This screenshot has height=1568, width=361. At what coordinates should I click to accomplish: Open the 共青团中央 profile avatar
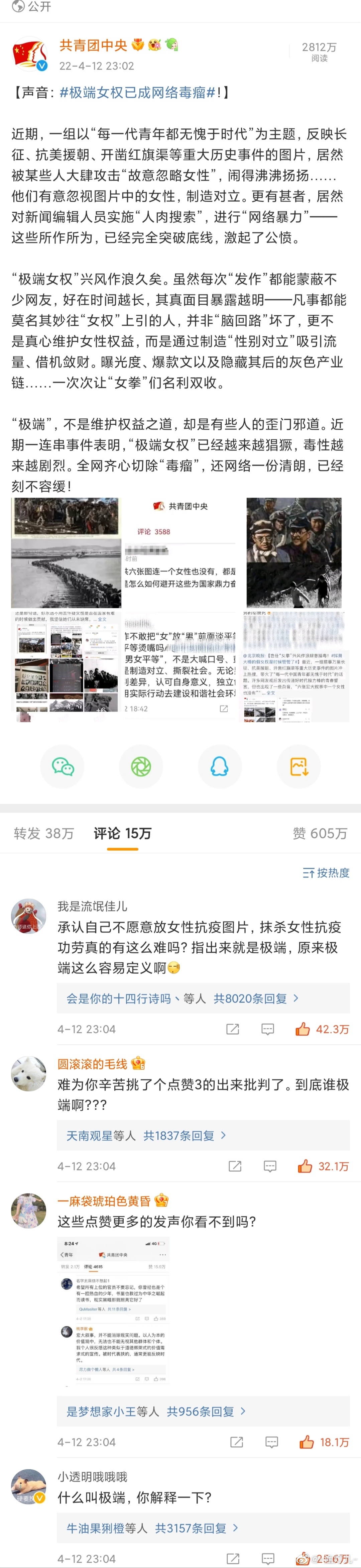tap(30, 56)
